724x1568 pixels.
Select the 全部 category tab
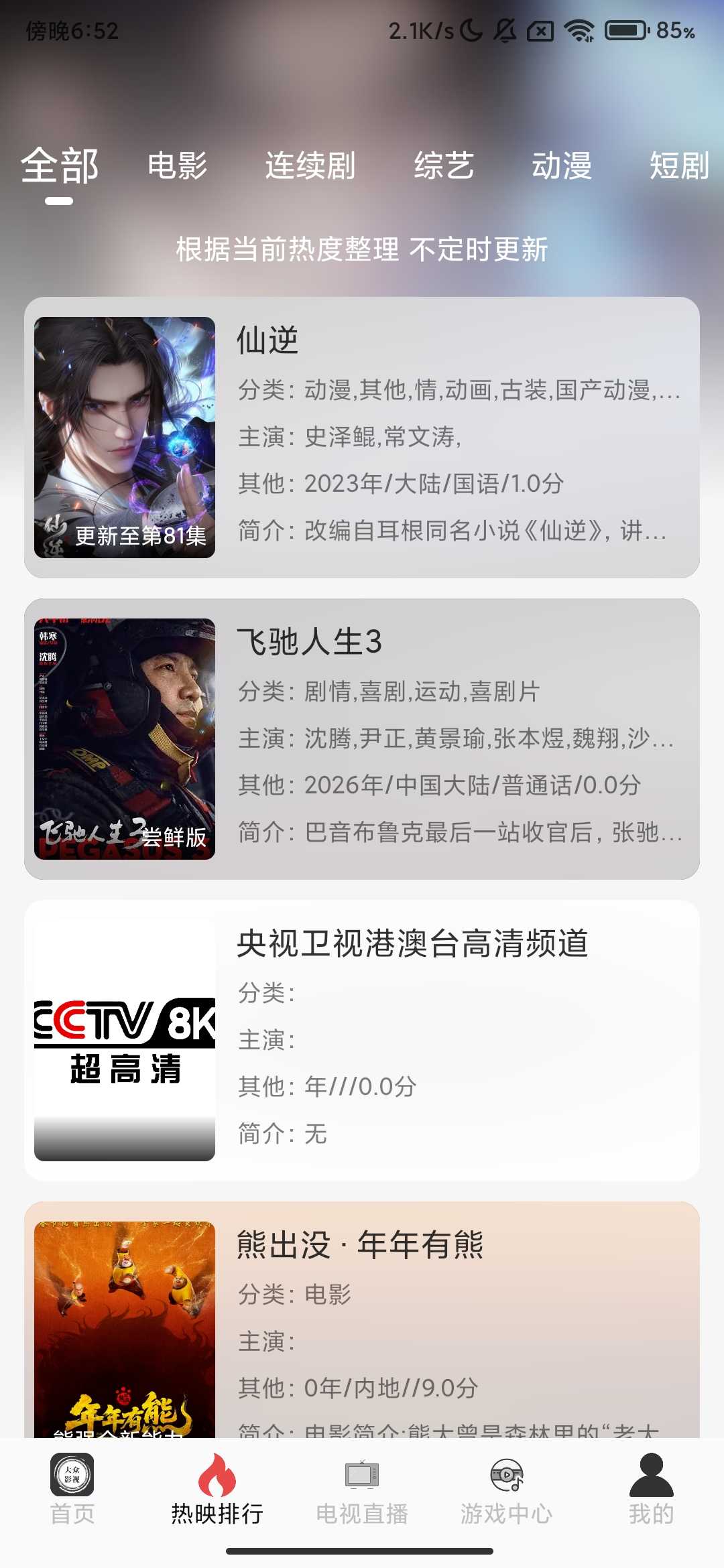[60, 166]
